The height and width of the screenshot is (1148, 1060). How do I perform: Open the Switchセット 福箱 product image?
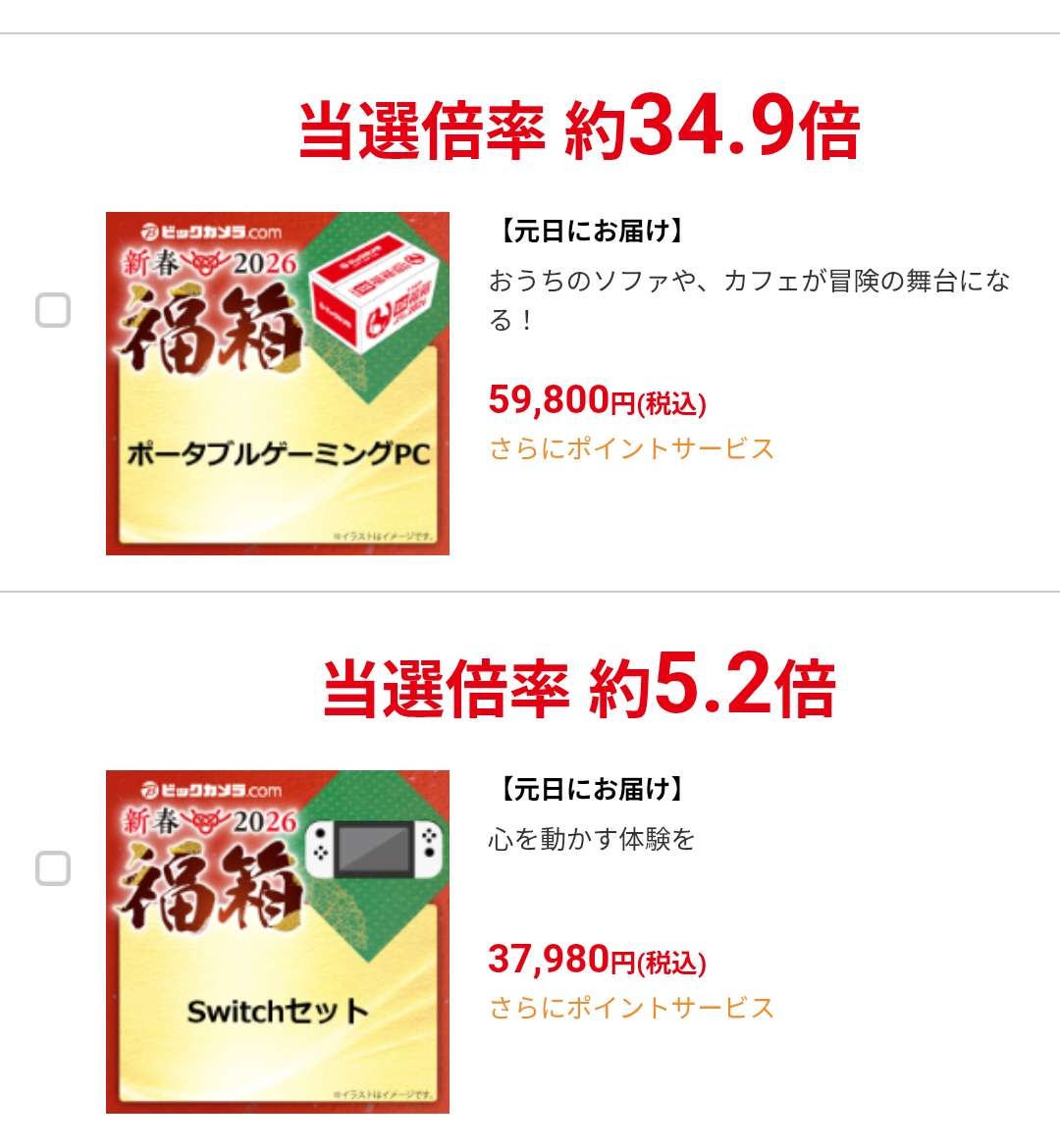(x=278, y=942)
